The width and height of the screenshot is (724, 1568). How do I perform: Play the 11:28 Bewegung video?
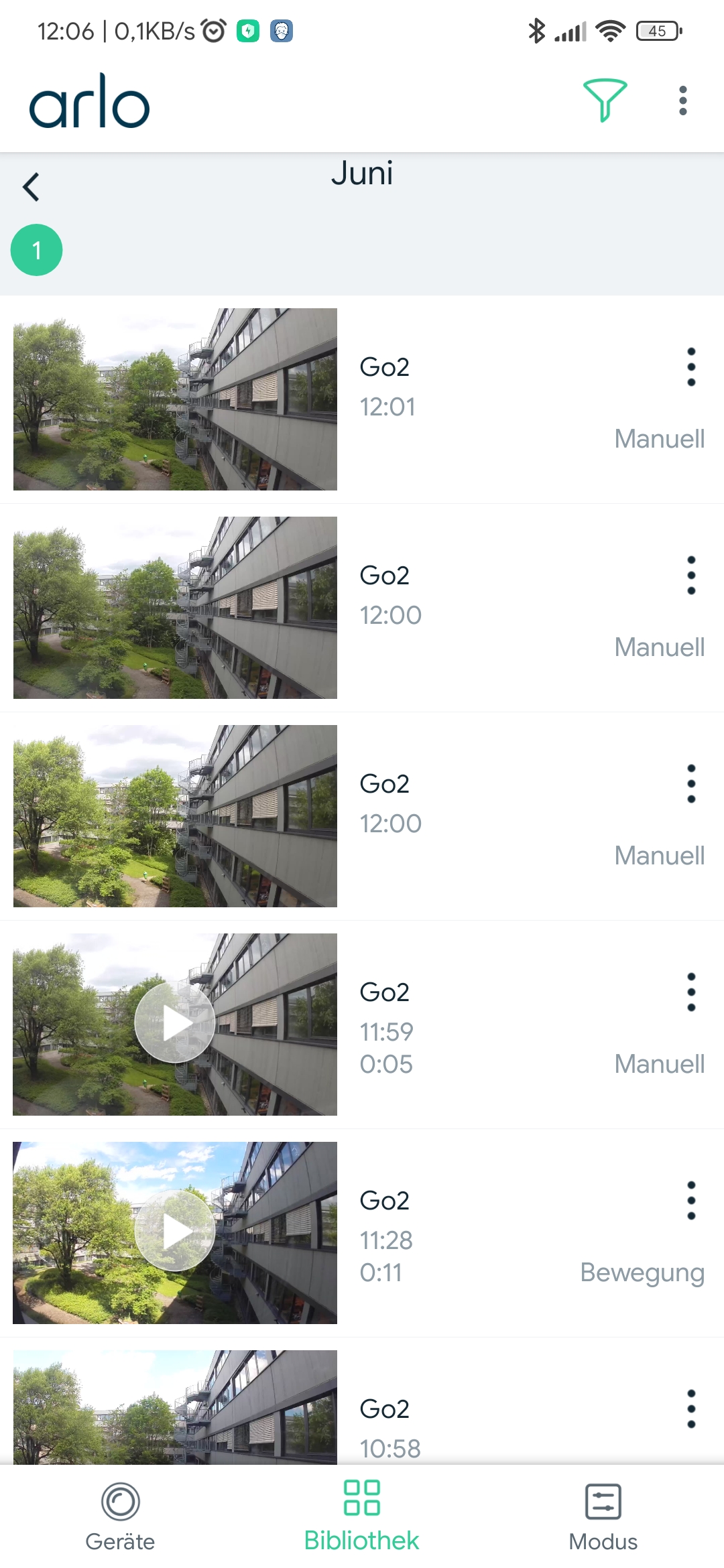point(175,1232)
